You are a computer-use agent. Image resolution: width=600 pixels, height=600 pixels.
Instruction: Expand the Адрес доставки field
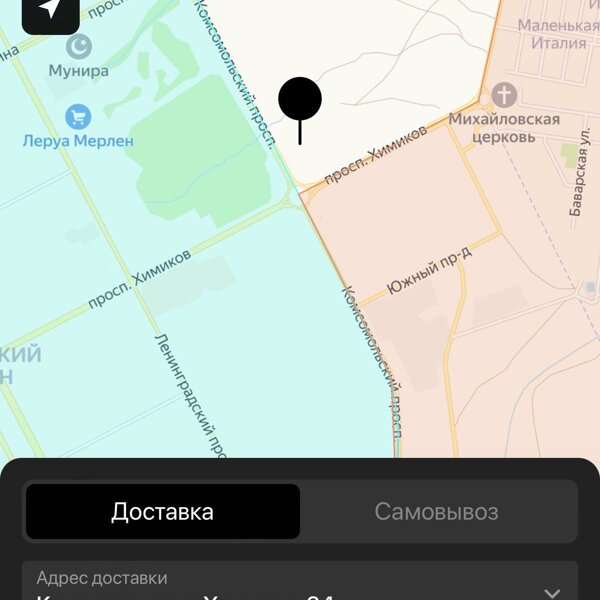click(x=551, y=591)
